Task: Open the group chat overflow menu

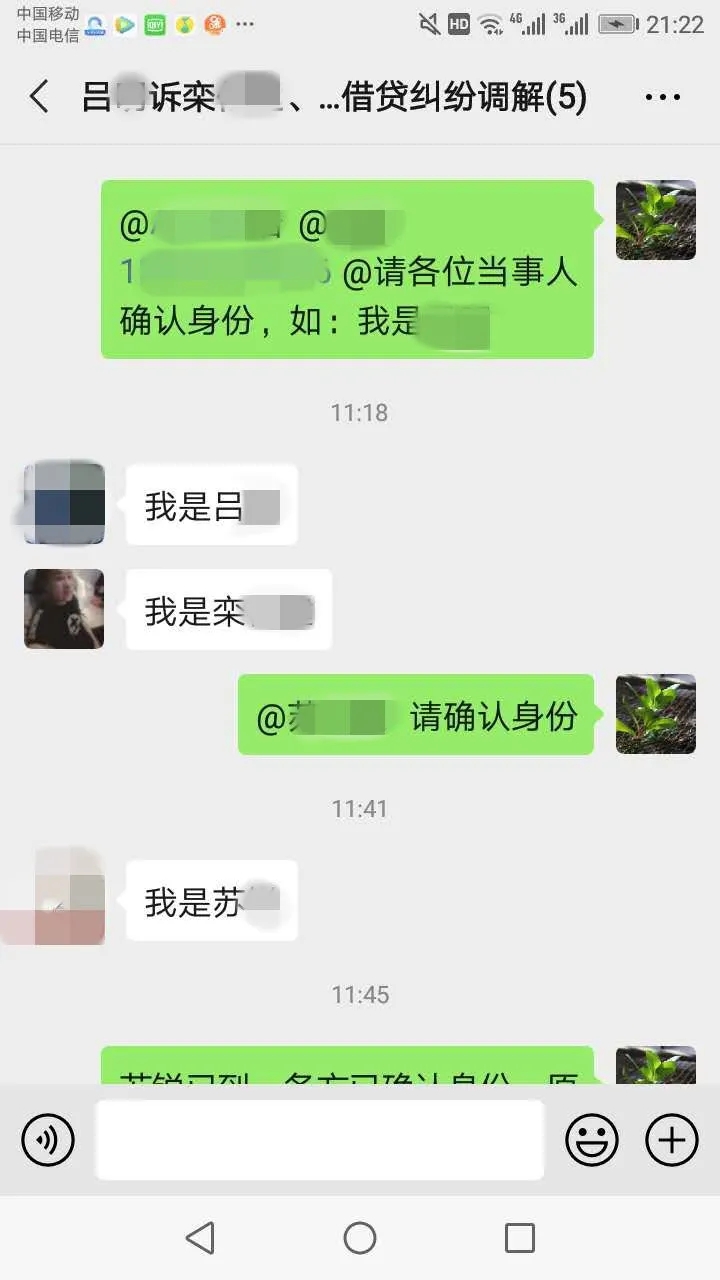Action: click(x=662, y=97)
